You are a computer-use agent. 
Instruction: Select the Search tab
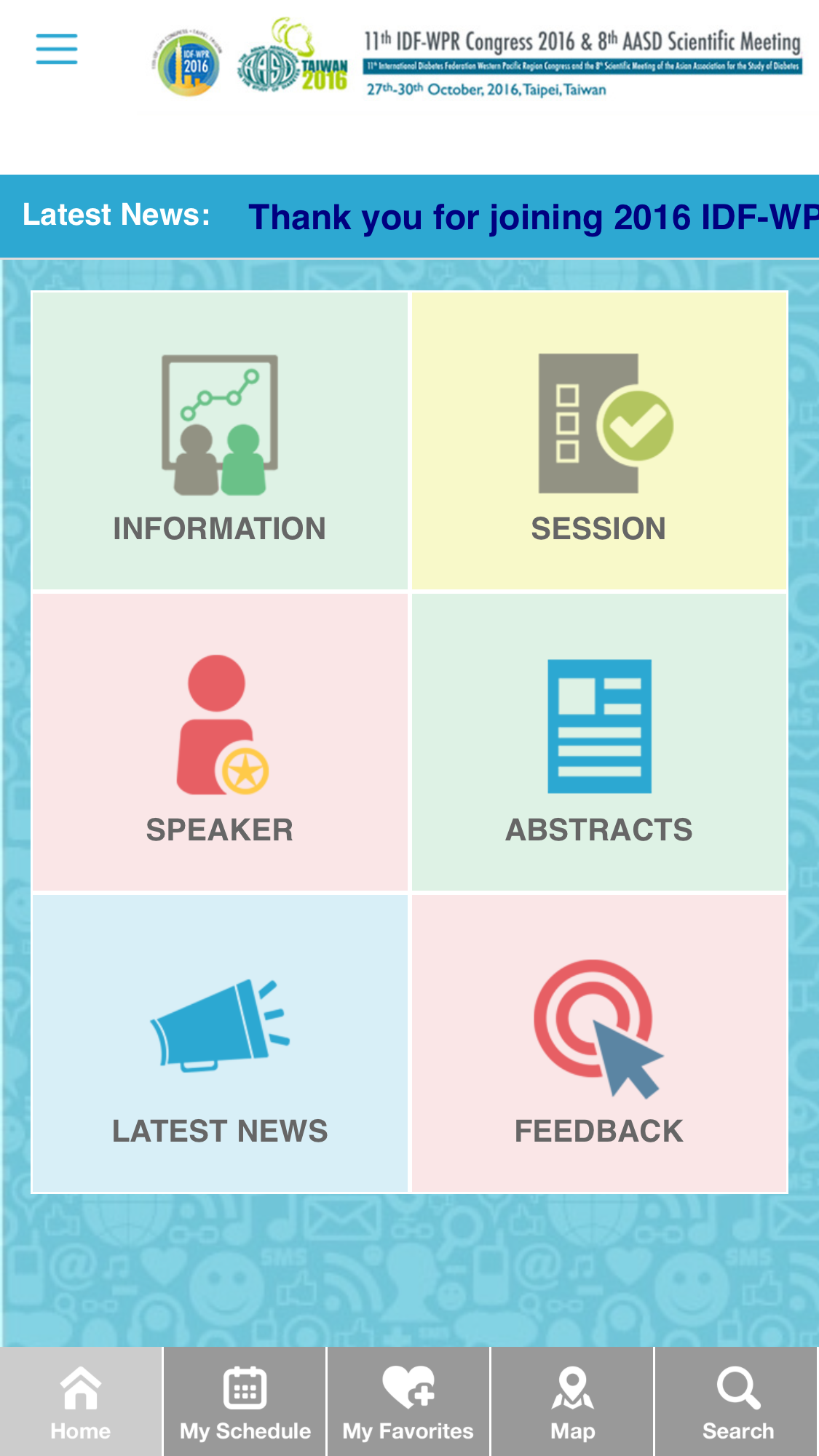(737, 1401)
